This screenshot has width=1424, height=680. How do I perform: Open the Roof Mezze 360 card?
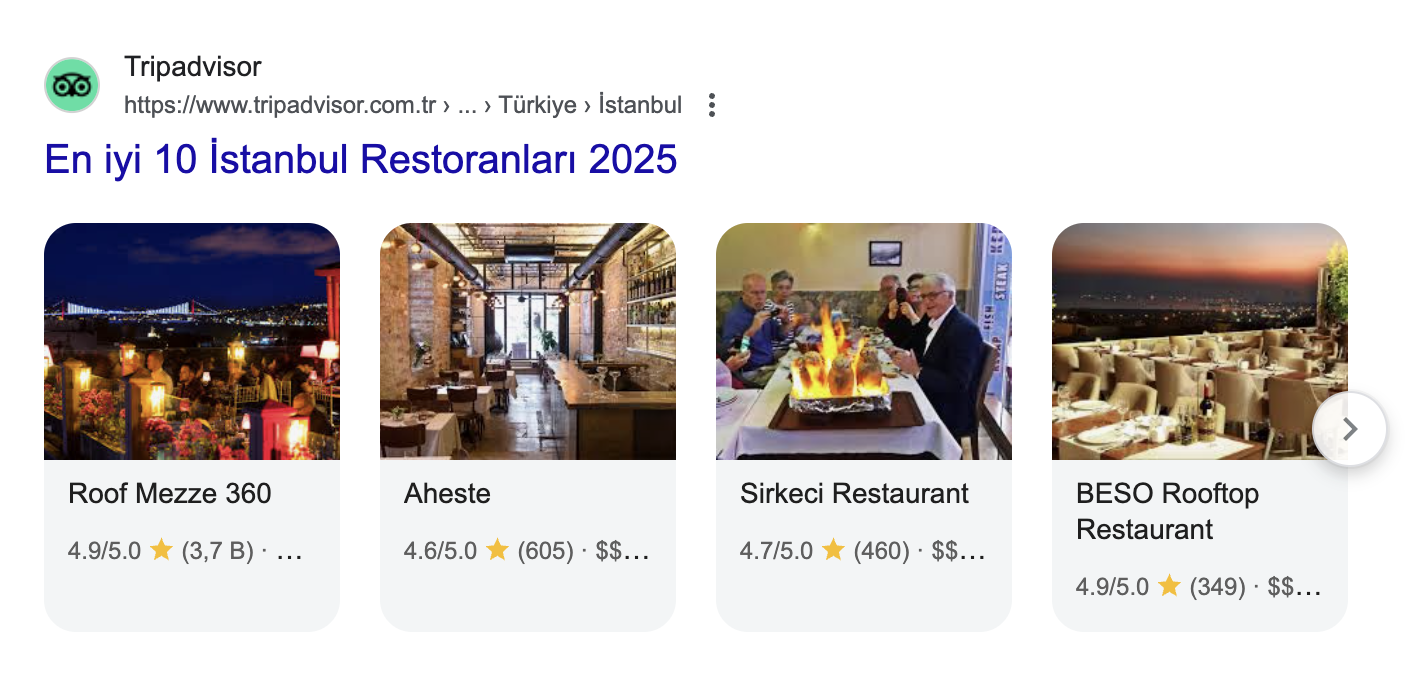[x=191, y=427]
